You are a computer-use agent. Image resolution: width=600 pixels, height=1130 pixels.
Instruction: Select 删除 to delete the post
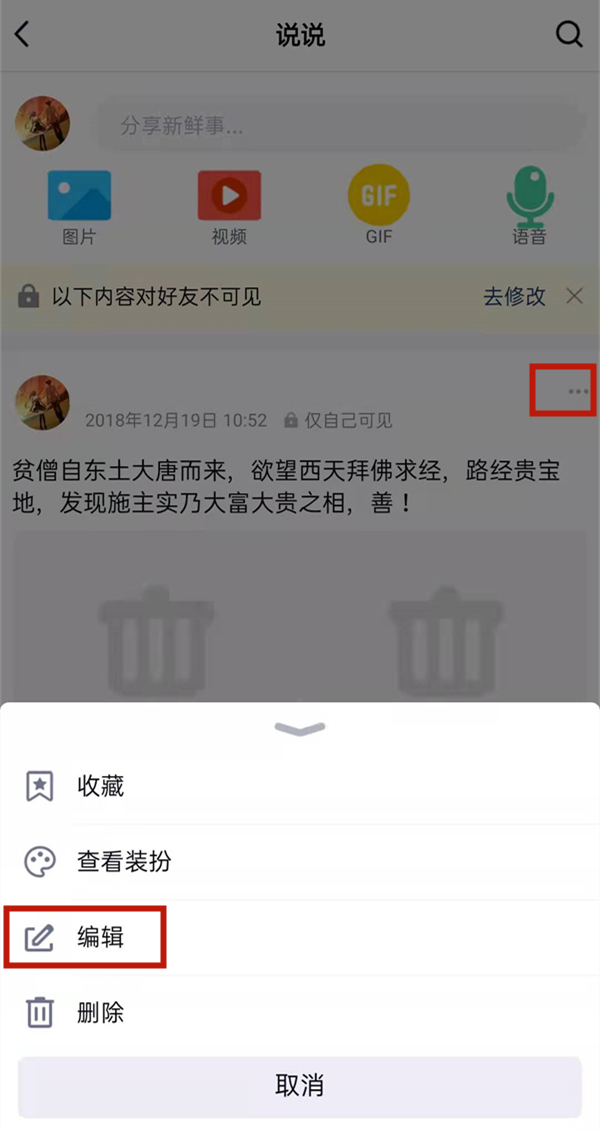(100, 1013)
